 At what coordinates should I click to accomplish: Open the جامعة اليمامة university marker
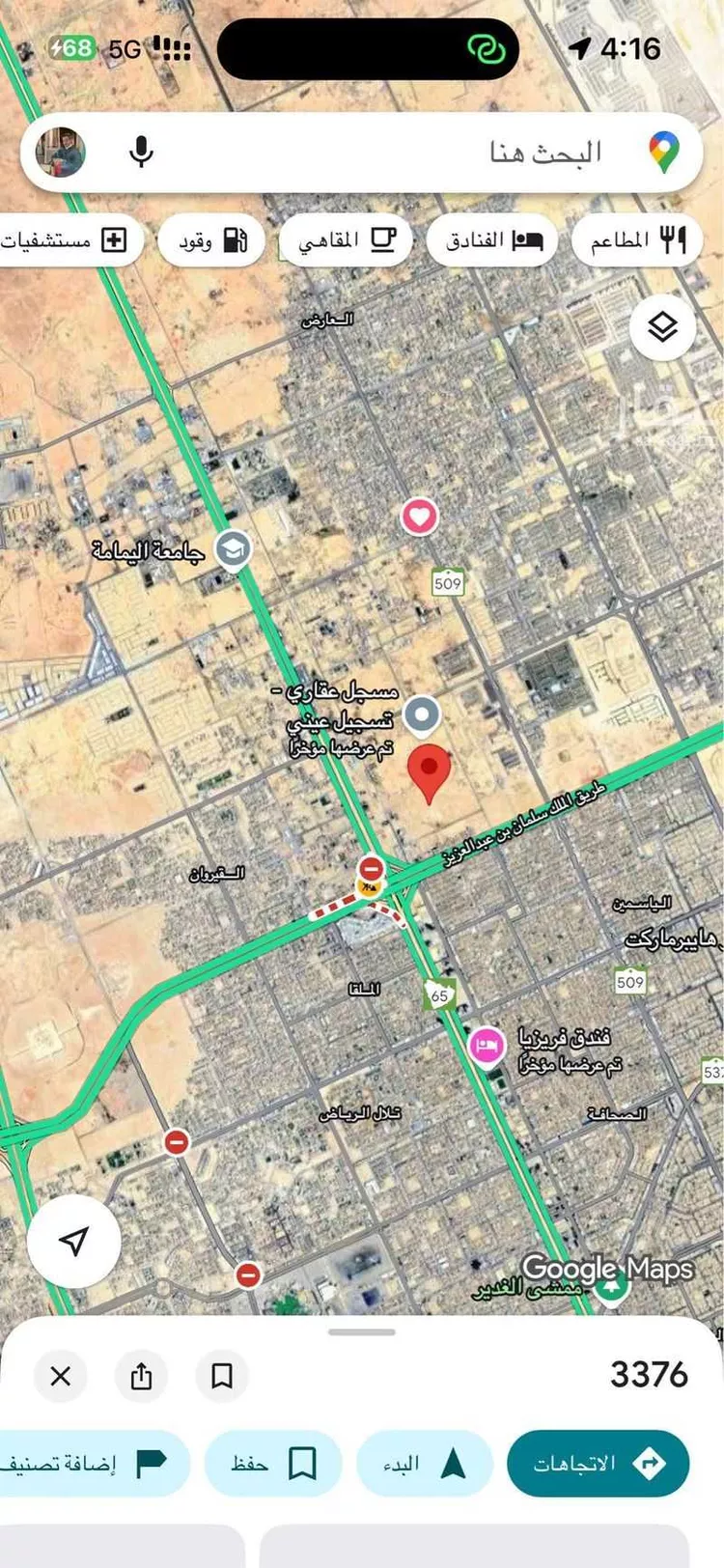coord(233,550)
